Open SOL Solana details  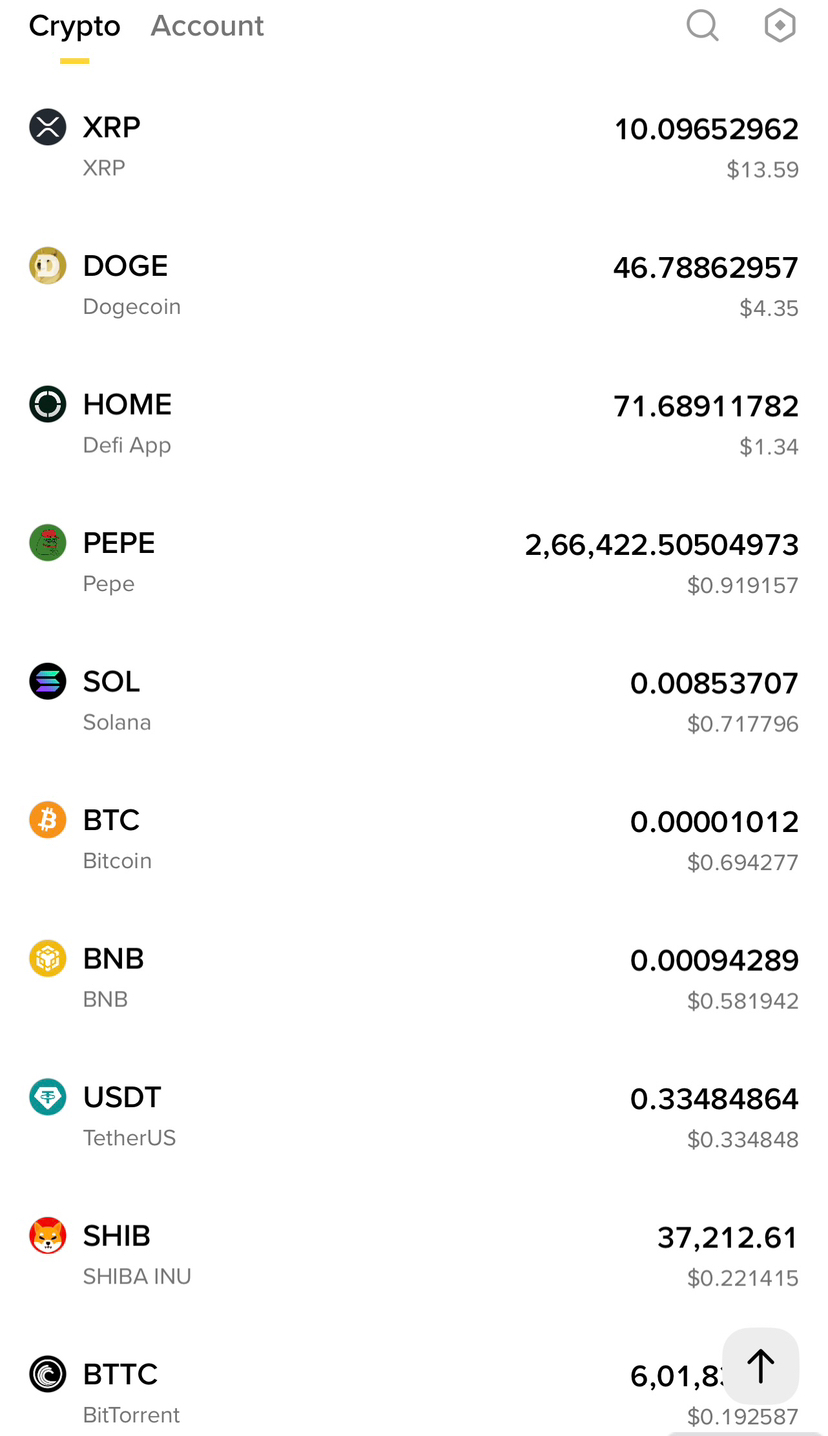click(414, 701)
